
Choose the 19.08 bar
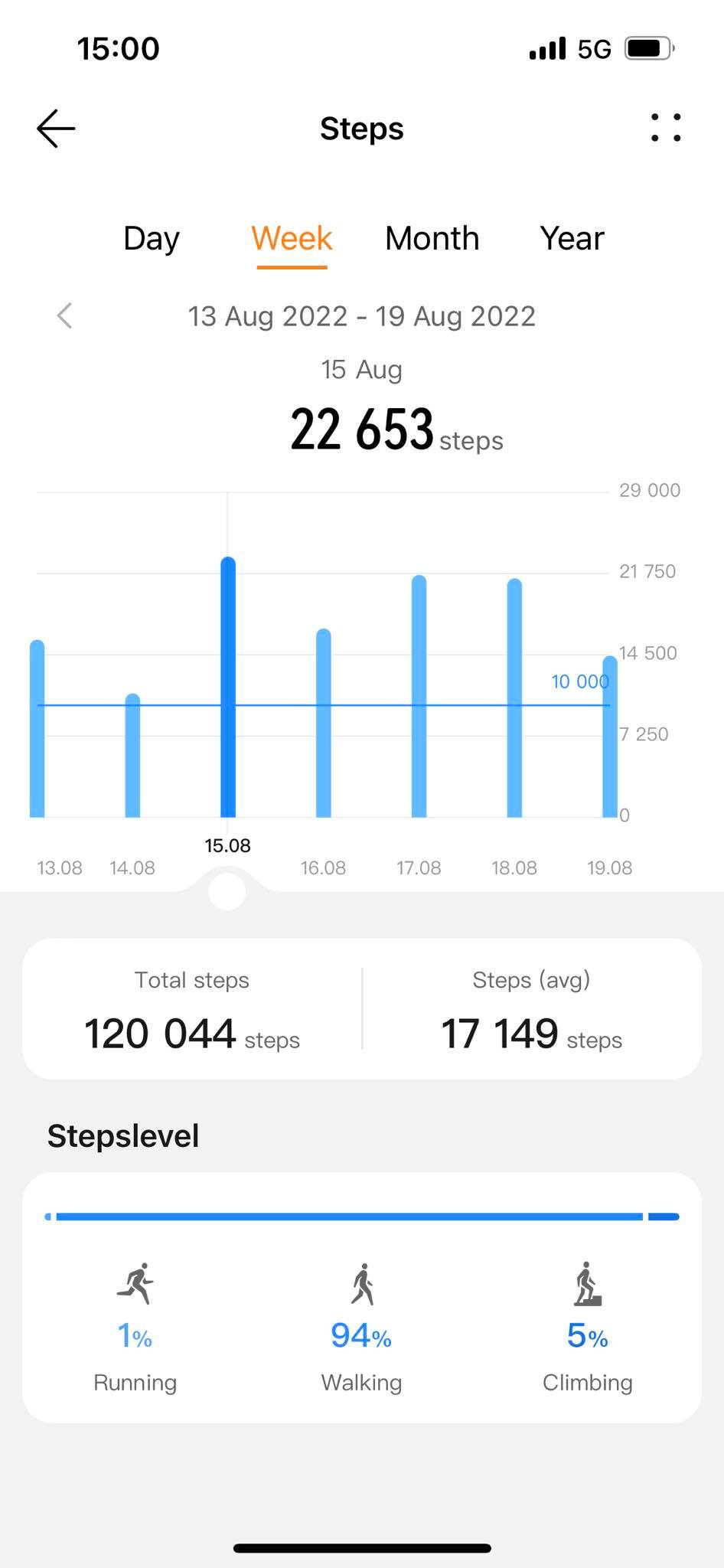610,737
